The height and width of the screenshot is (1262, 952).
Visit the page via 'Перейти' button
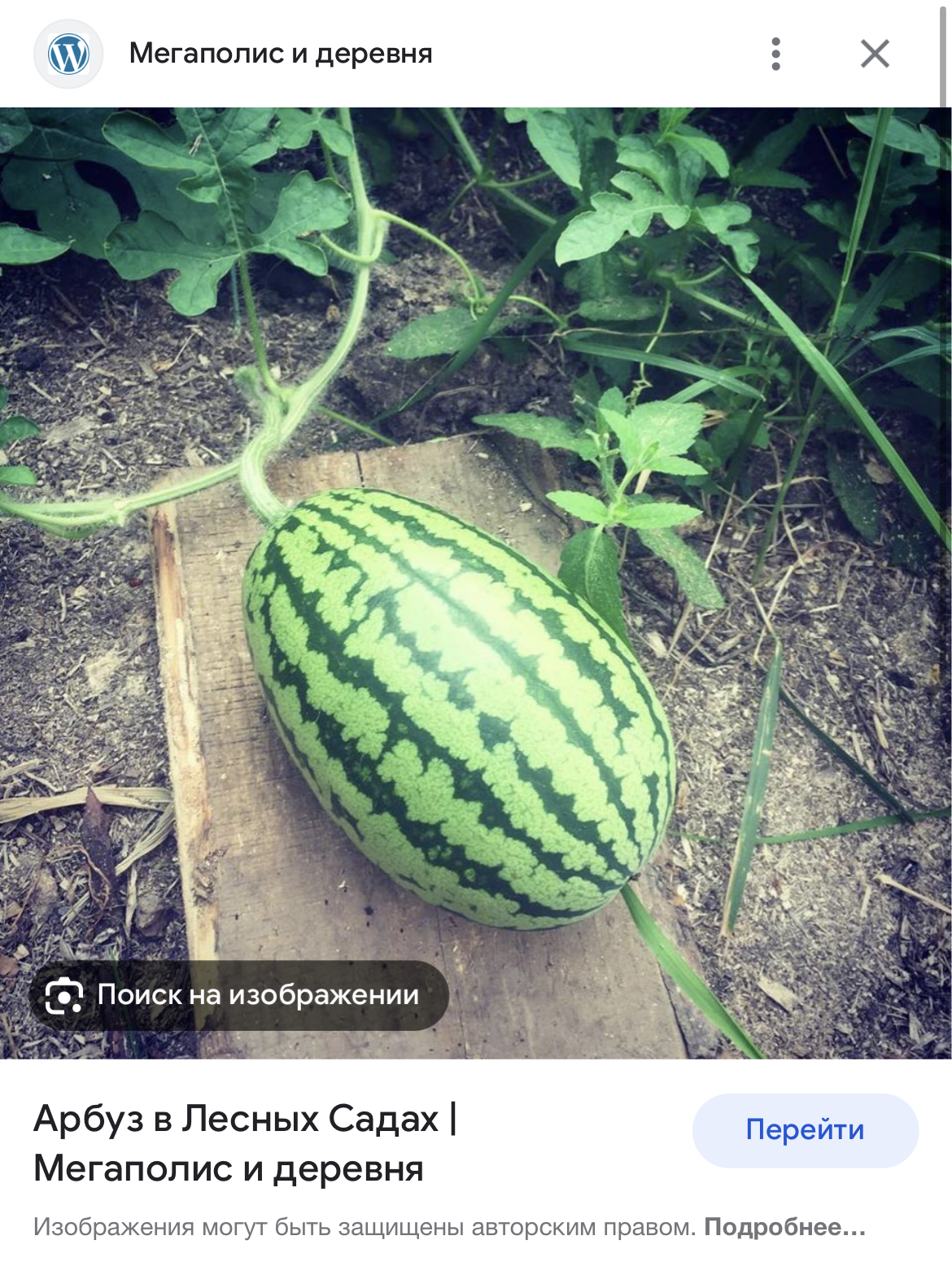(x=805, y=1130)
